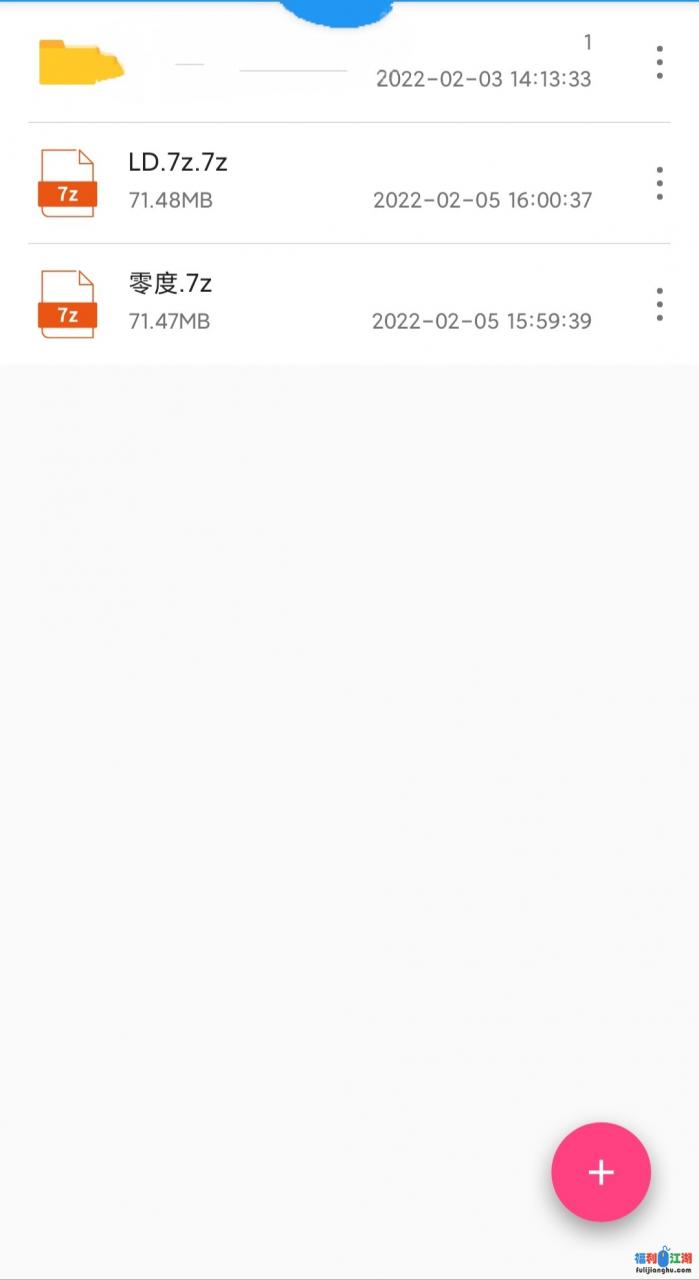699x1280 pixels.
Task: Open the LD.7z.7z archive file
Action: tap(300, 182)
